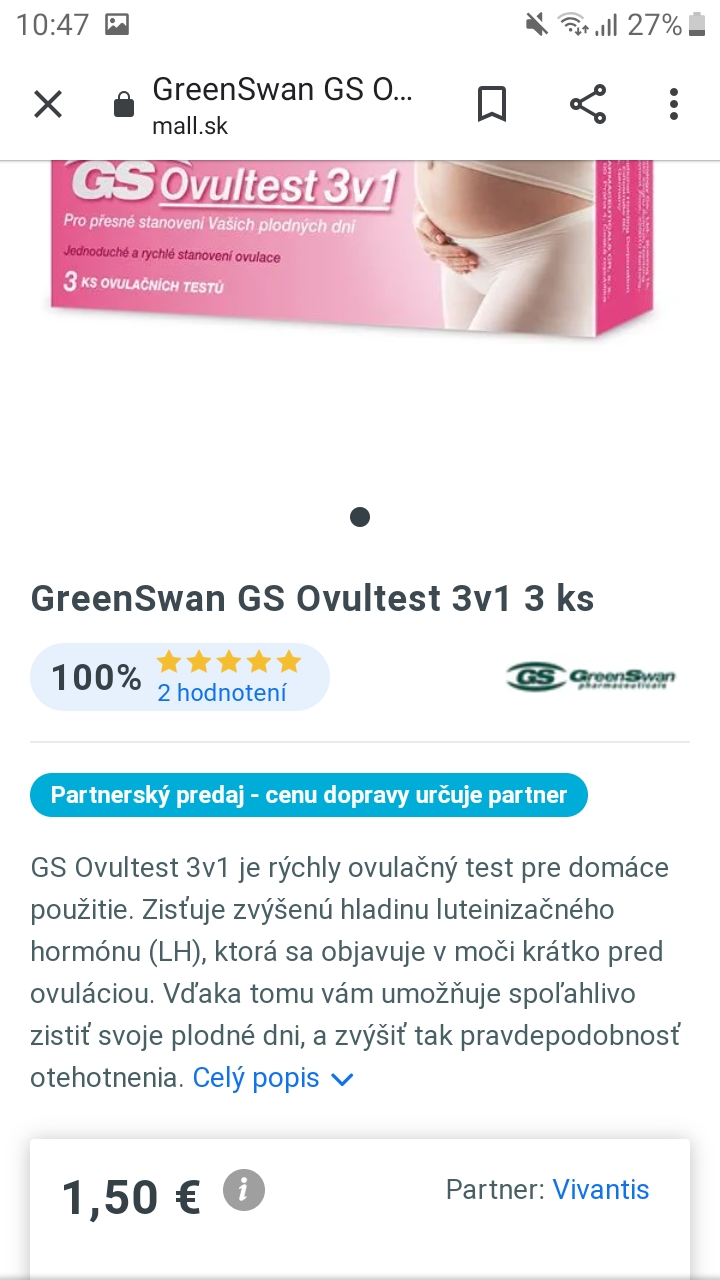Share the product page link
This screenshot has width=720, height=1280.
(587, 104)
